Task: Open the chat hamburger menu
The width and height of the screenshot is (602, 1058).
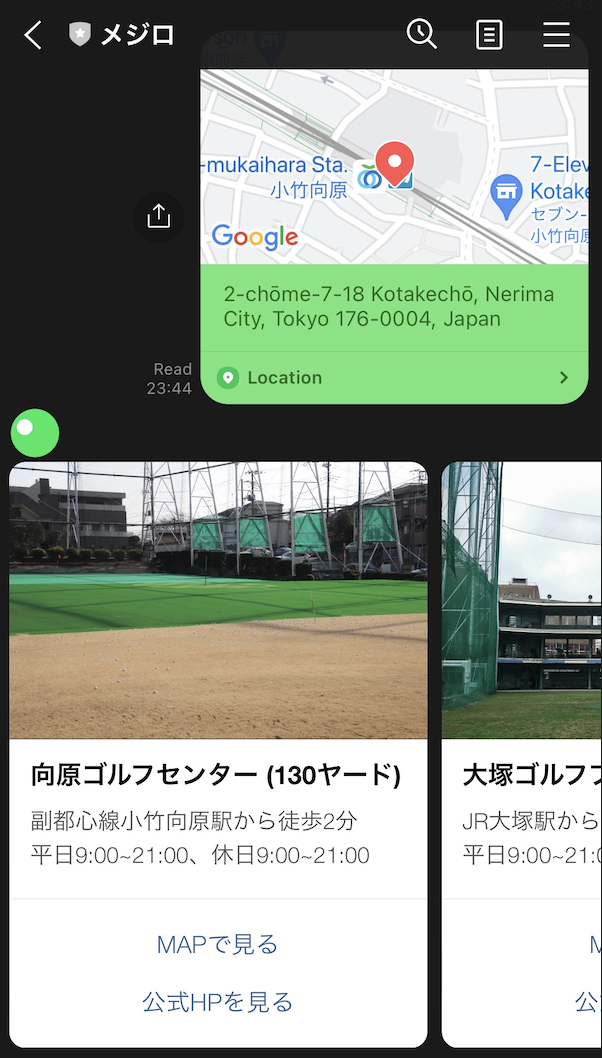Action: pyautogui.click(x=556, y=36)
